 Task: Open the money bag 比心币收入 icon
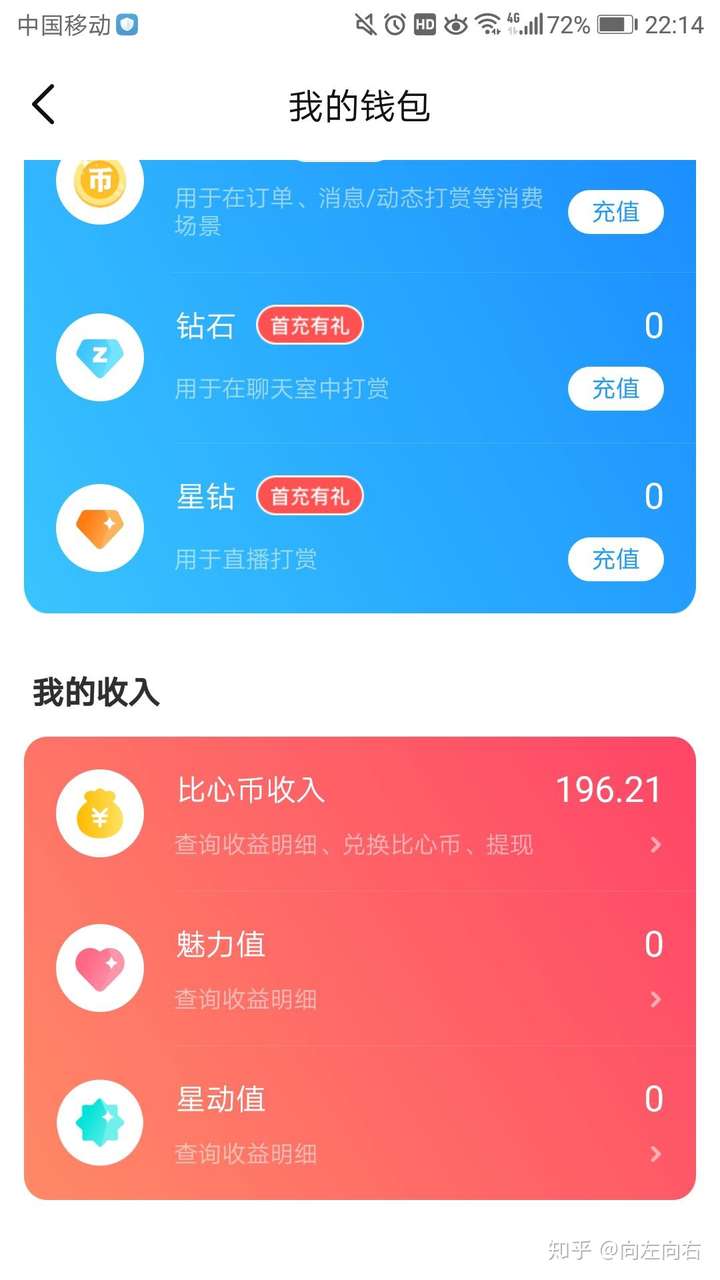coord(99,813)
